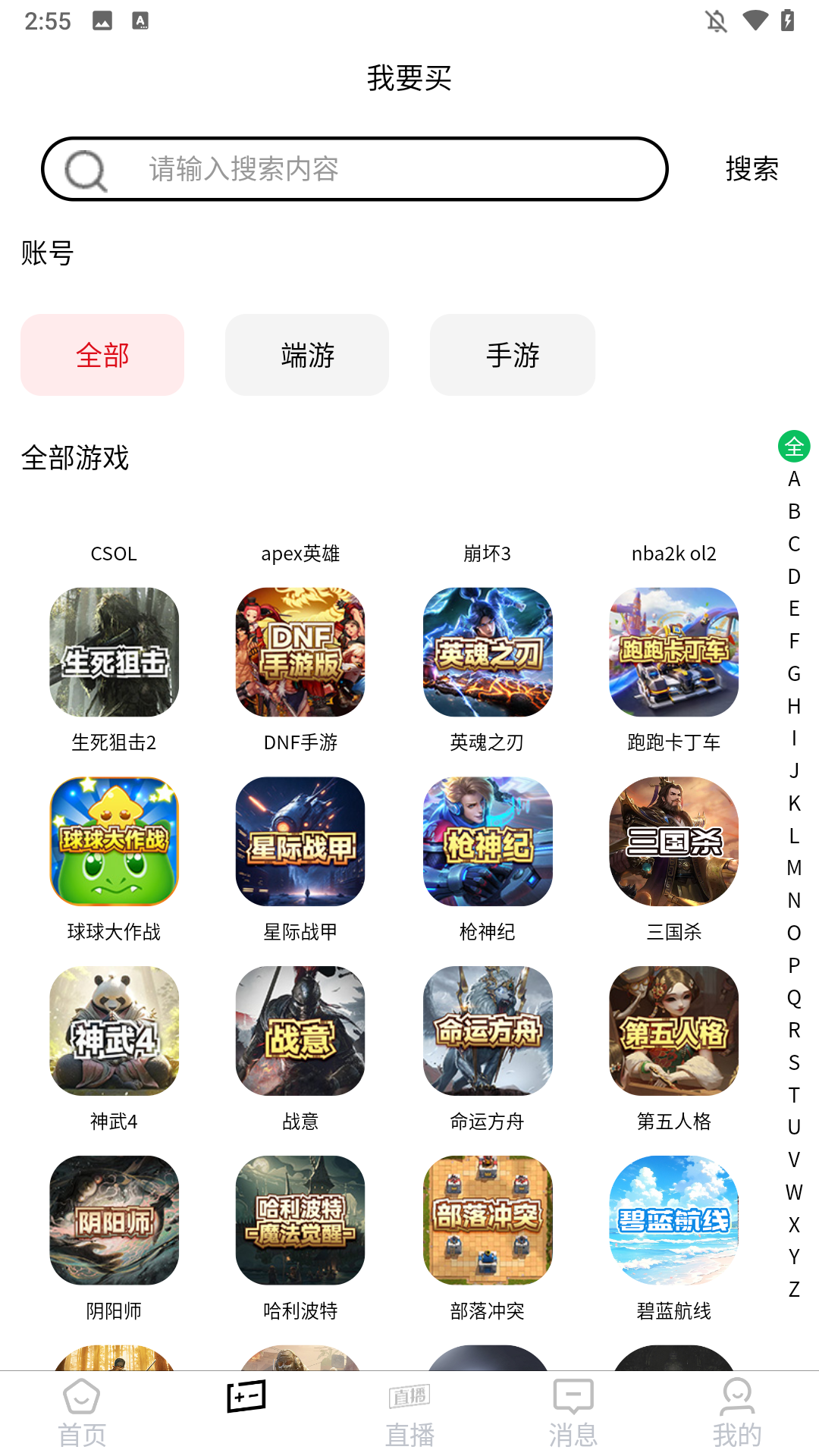This screenshot has width=819, height=1456.
Task: Open the 碧蓝航线 game icon
Action: [x=672, y=1219]
